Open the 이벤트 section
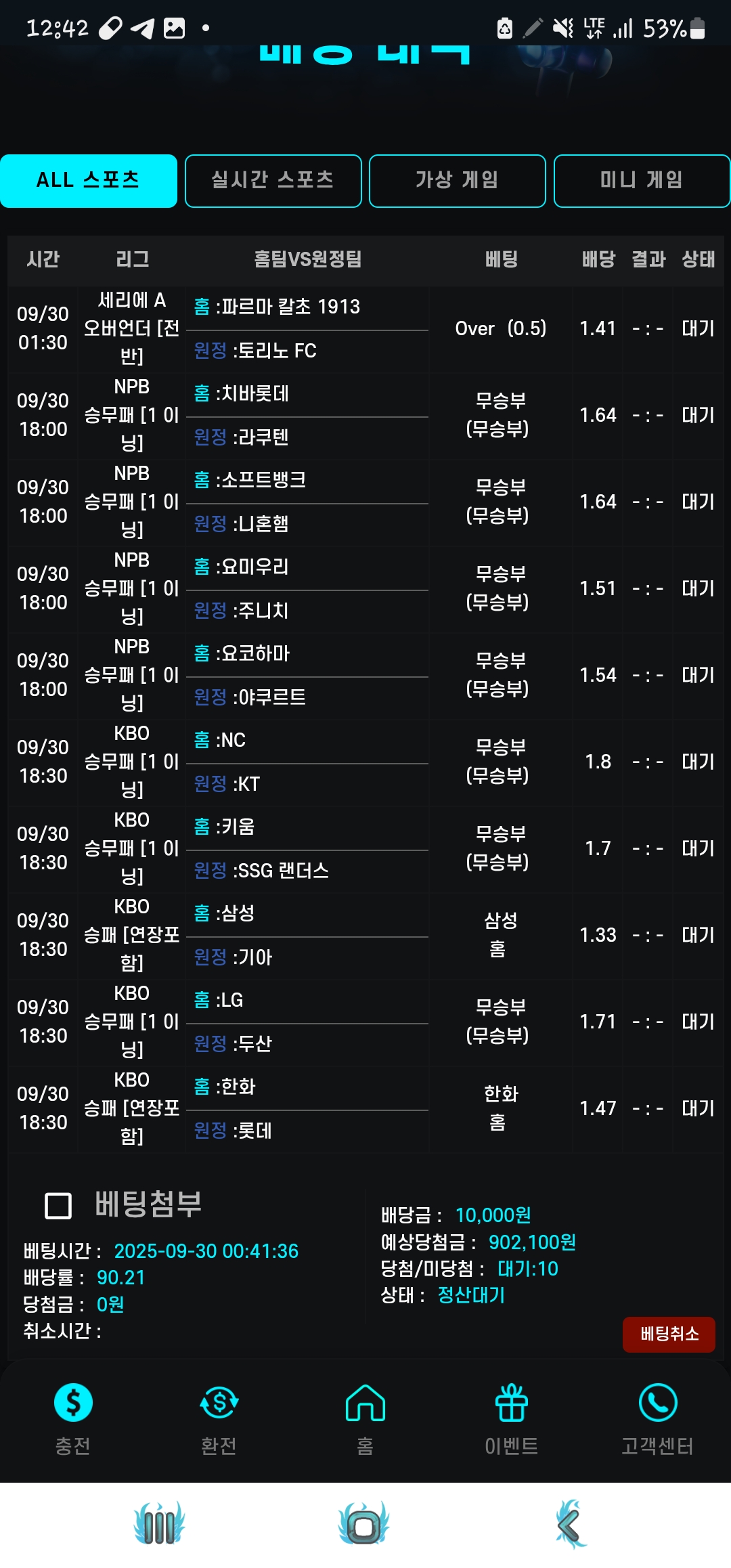731x1568 pixels. [511, 1416]
